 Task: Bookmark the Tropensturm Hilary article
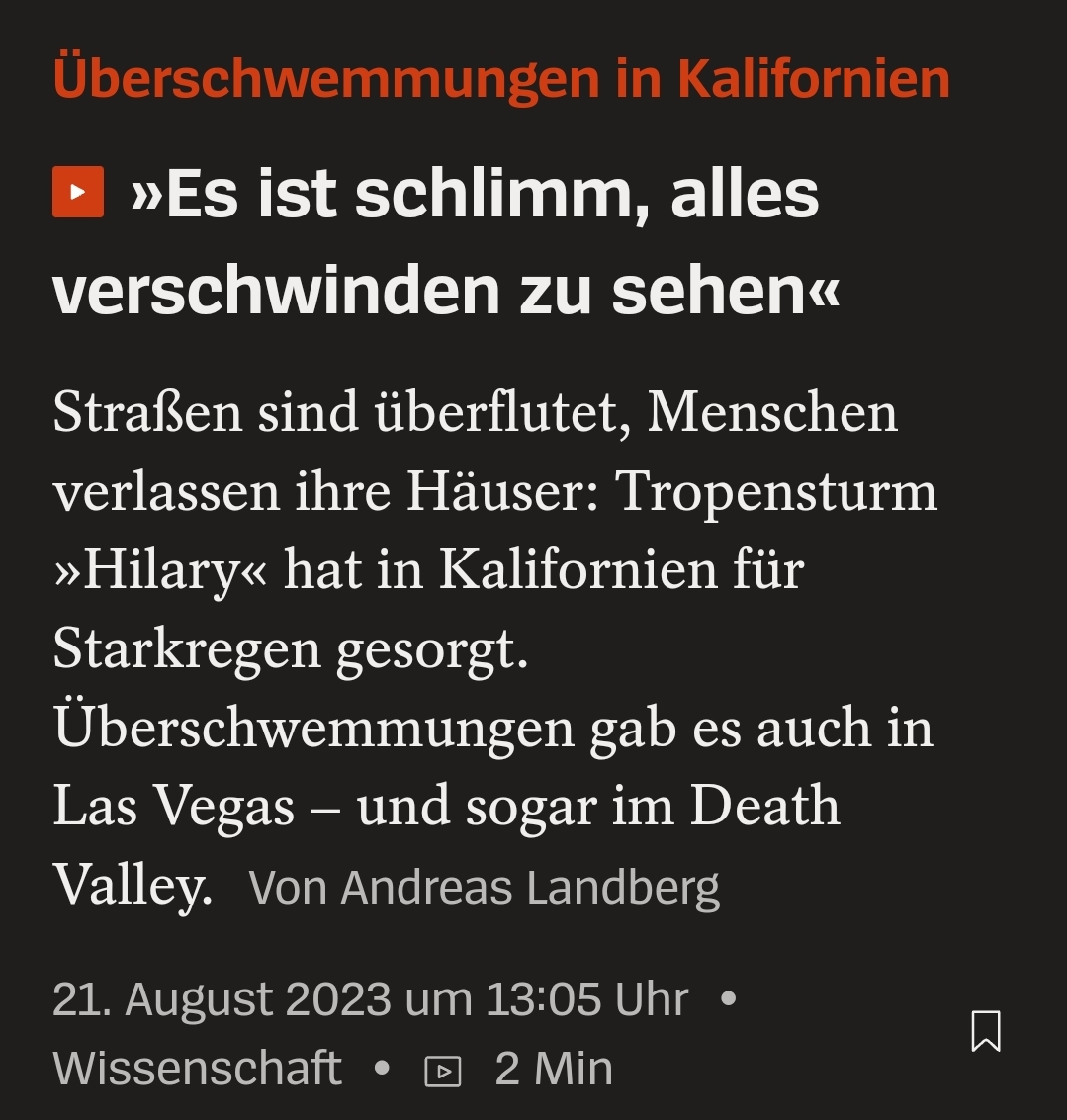[985, 1031]
